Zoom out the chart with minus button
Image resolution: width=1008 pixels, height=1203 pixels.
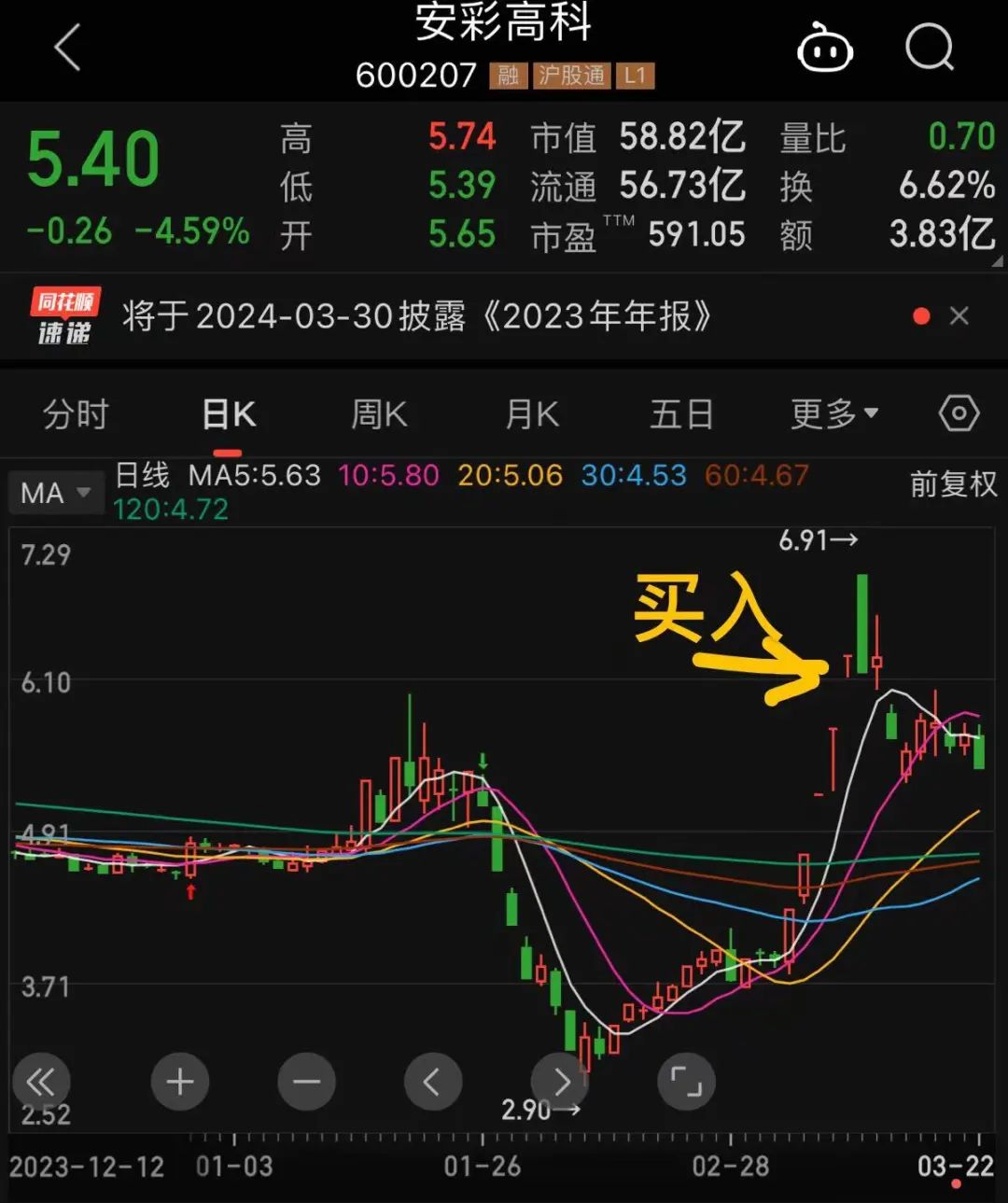tap(306, 1082)
